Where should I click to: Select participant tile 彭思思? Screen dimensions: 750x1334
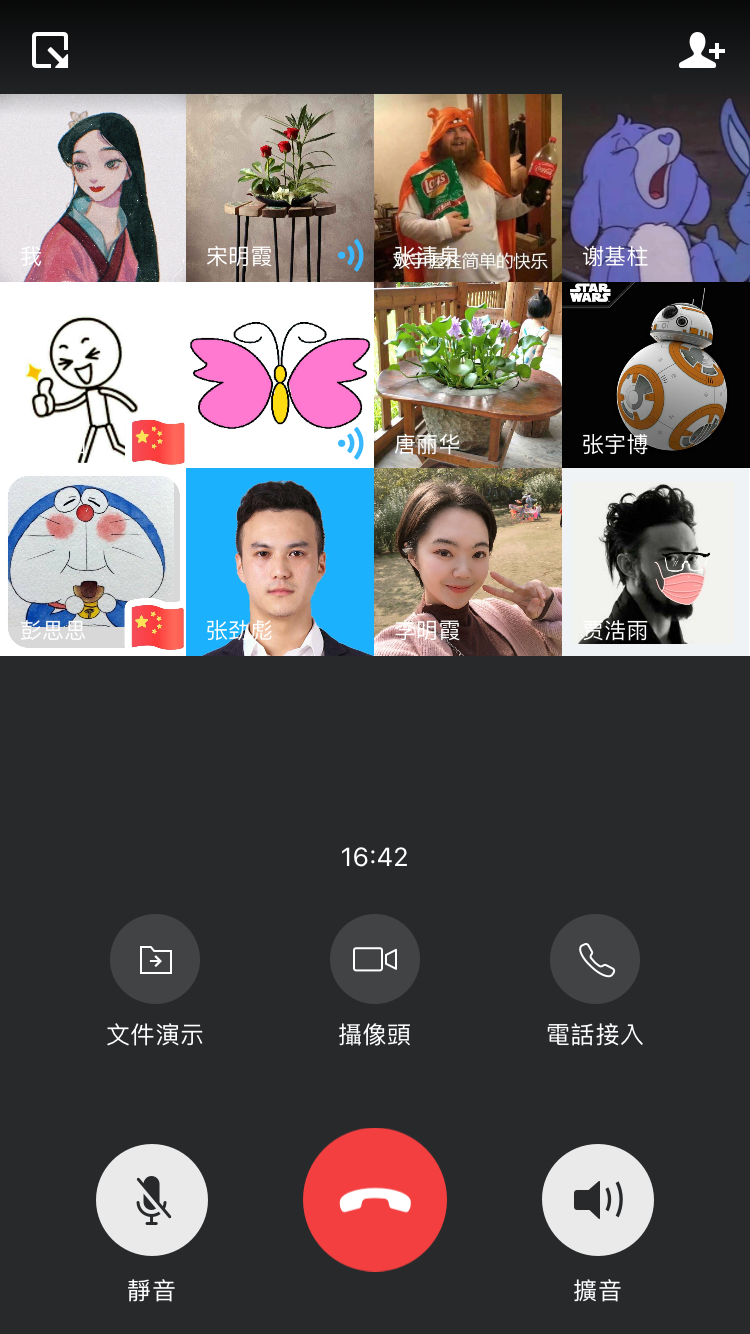point(93,562)
